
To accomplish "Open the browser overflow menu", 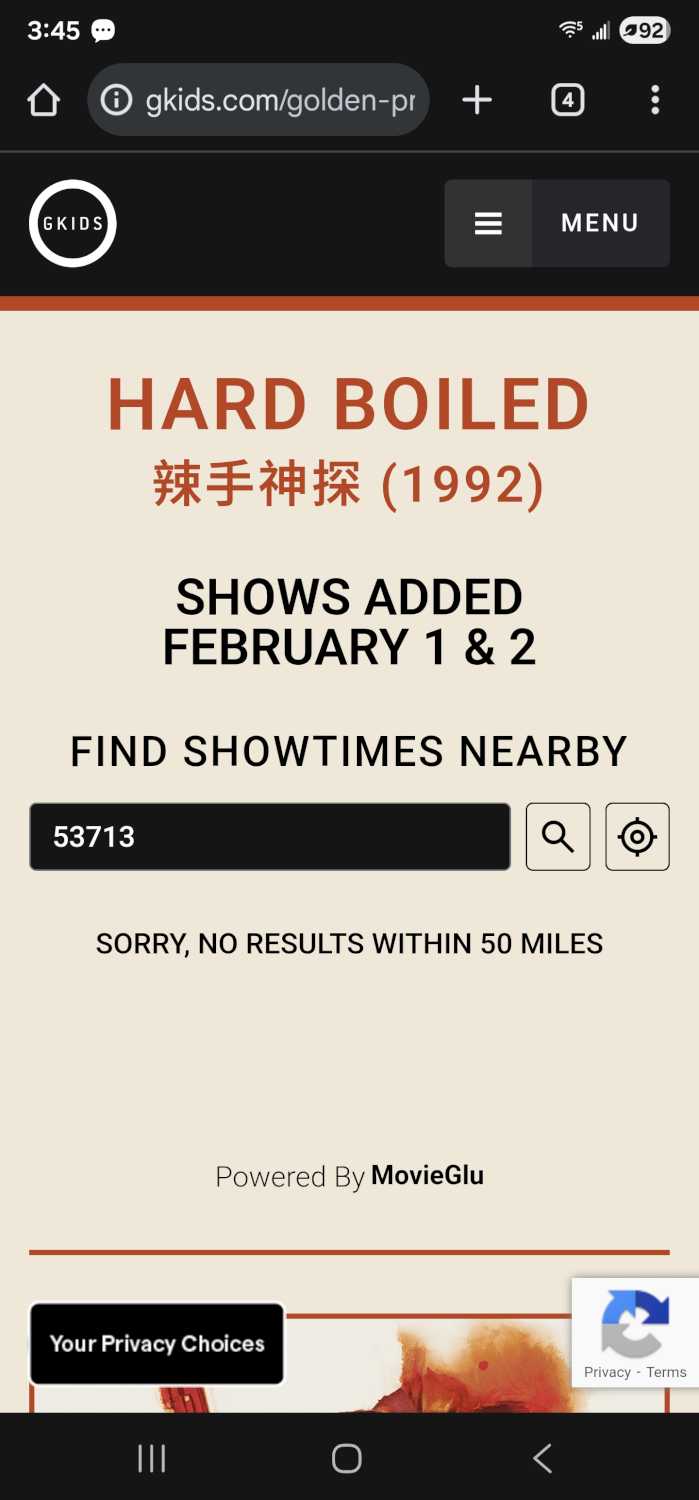I will [x=655, y=100].
